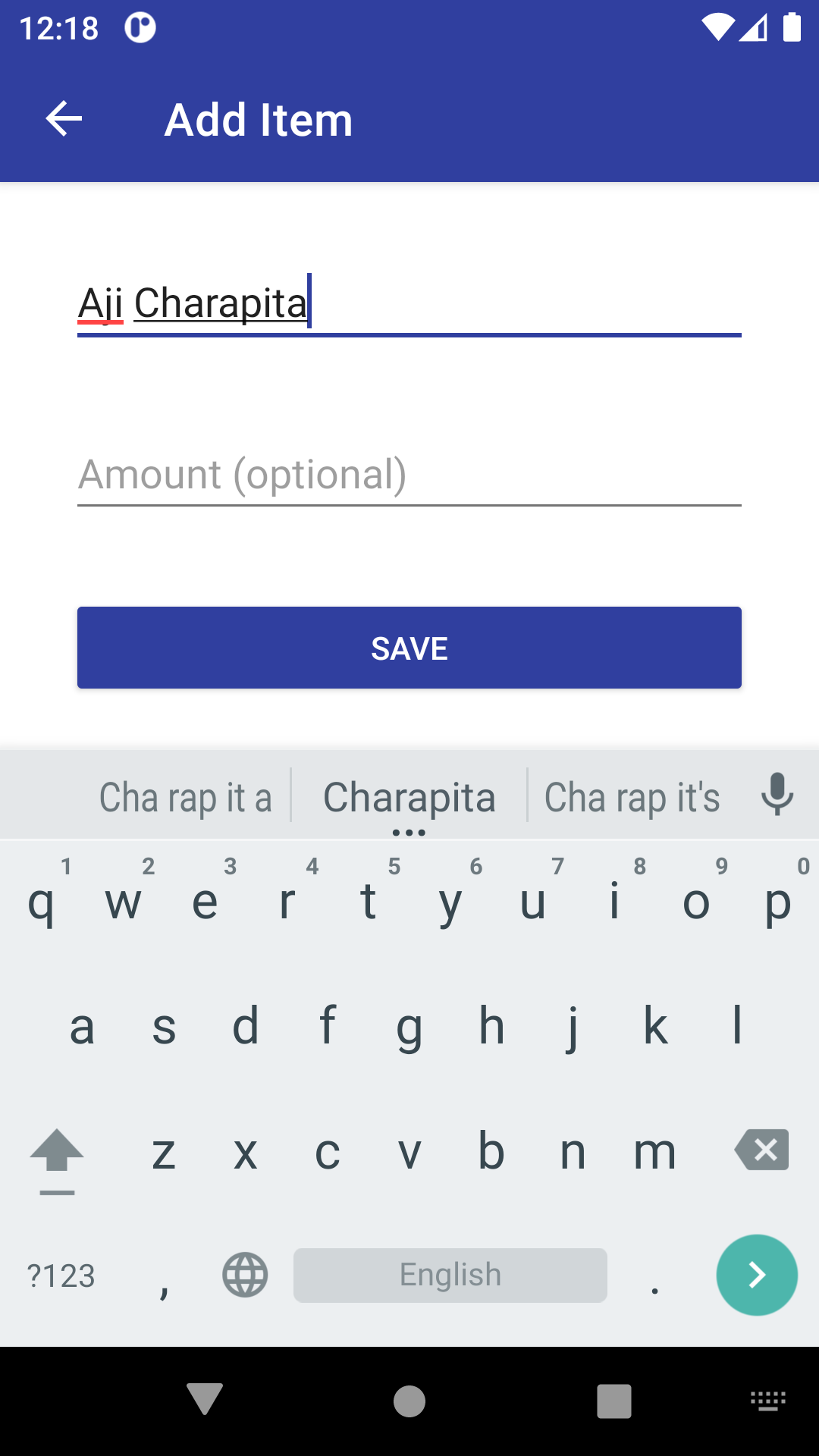This screenshot has width=819, height=1456.
Task: Pick the "Cha rap it a" suggestion
Action: (186, 797)
